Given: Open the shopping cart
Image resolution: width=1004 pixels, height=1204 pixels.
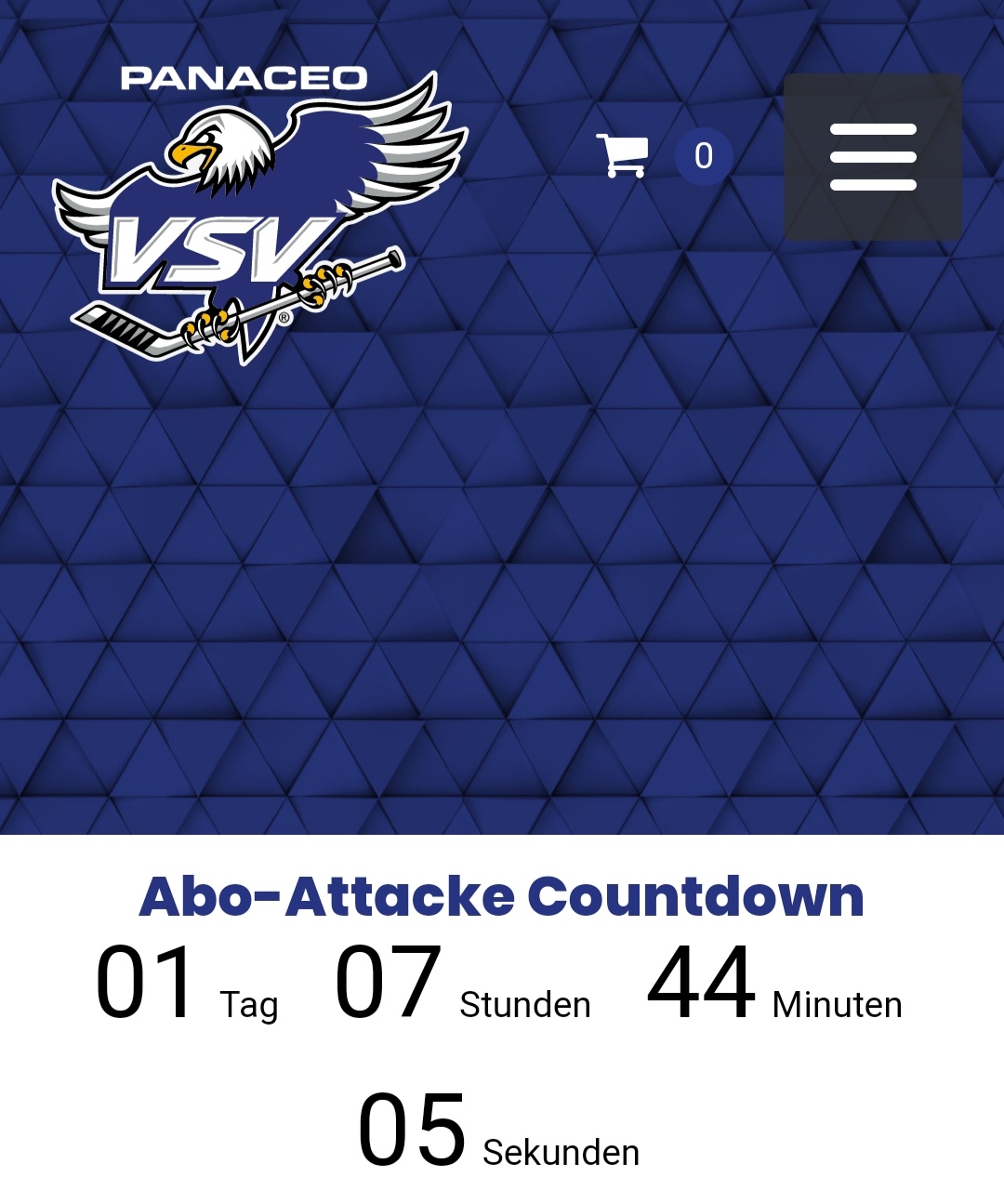Looking at the screenshot, I should (623, 155).
